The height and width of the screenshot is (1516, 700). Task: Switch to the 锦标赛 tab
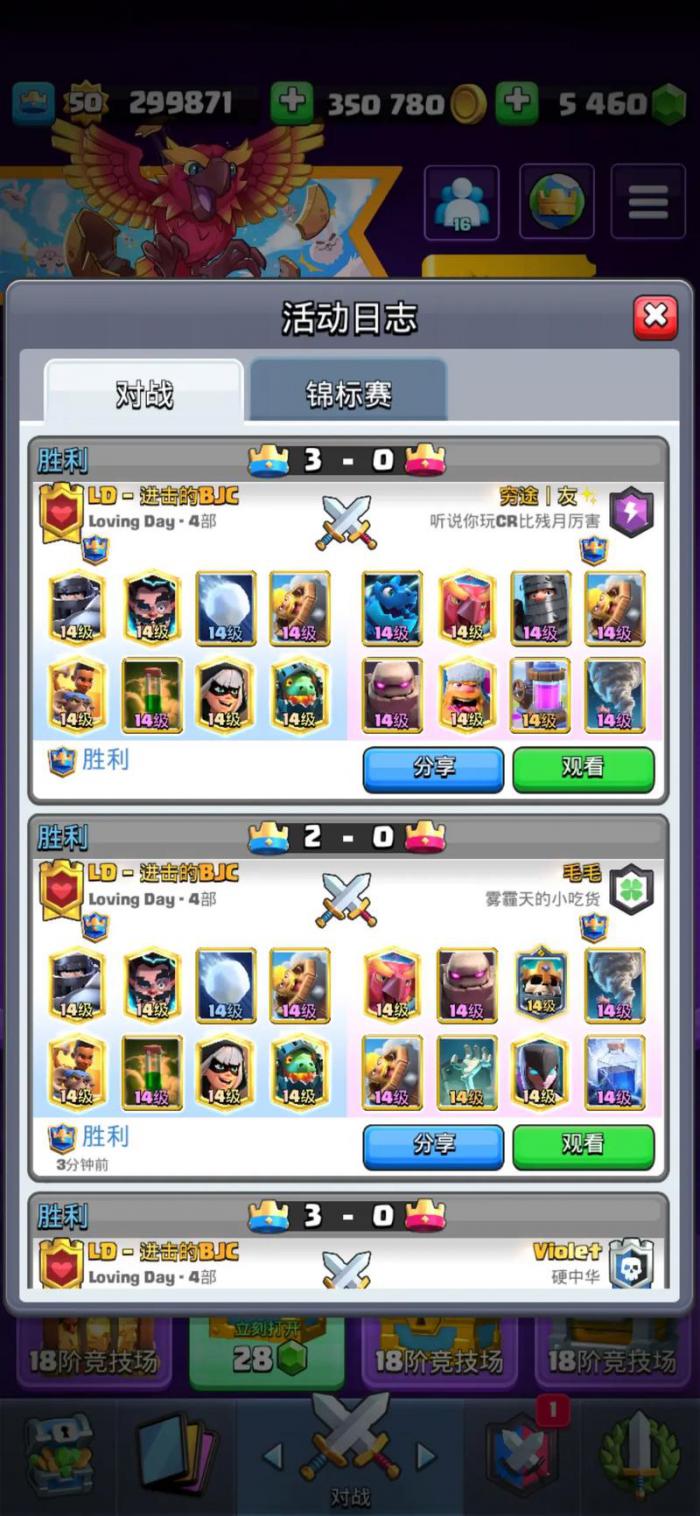(x=348, y=394)
